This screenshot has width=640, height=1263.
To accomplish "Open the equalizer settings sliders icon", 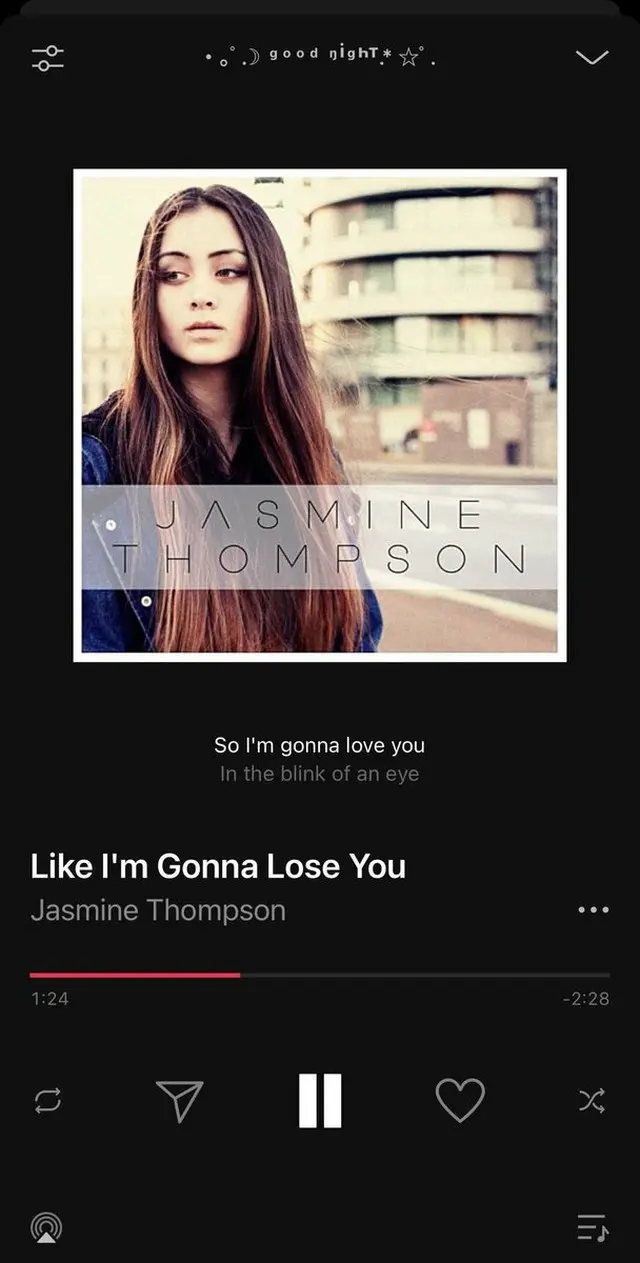I will pos(47,57).
